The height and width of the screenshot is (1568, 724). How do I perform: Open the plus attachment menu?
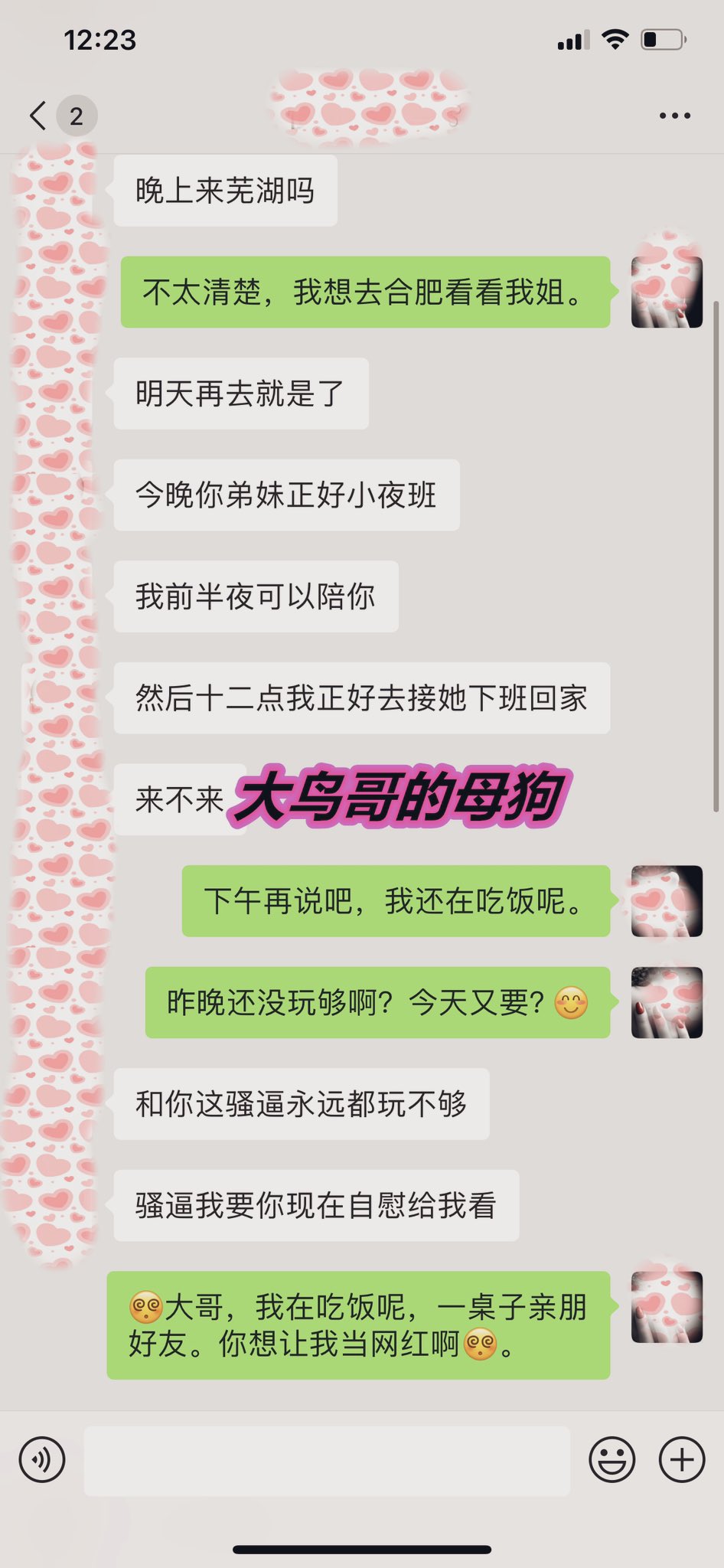click(x=681, y=1460)
